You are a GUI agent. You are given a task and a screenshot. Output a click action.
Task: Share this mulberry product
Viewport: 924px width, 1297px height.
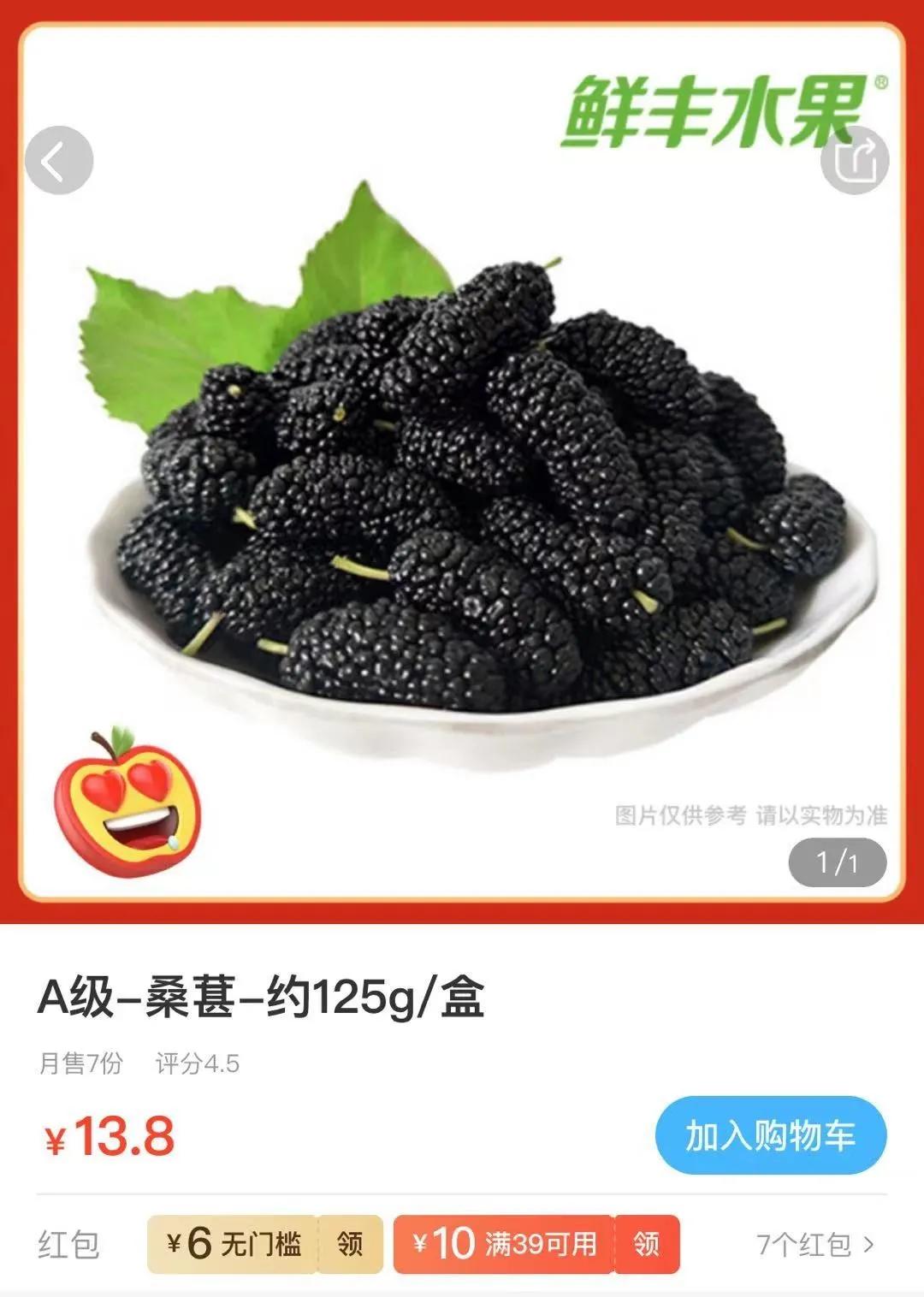pyautogui.click(x=854, y=161)
